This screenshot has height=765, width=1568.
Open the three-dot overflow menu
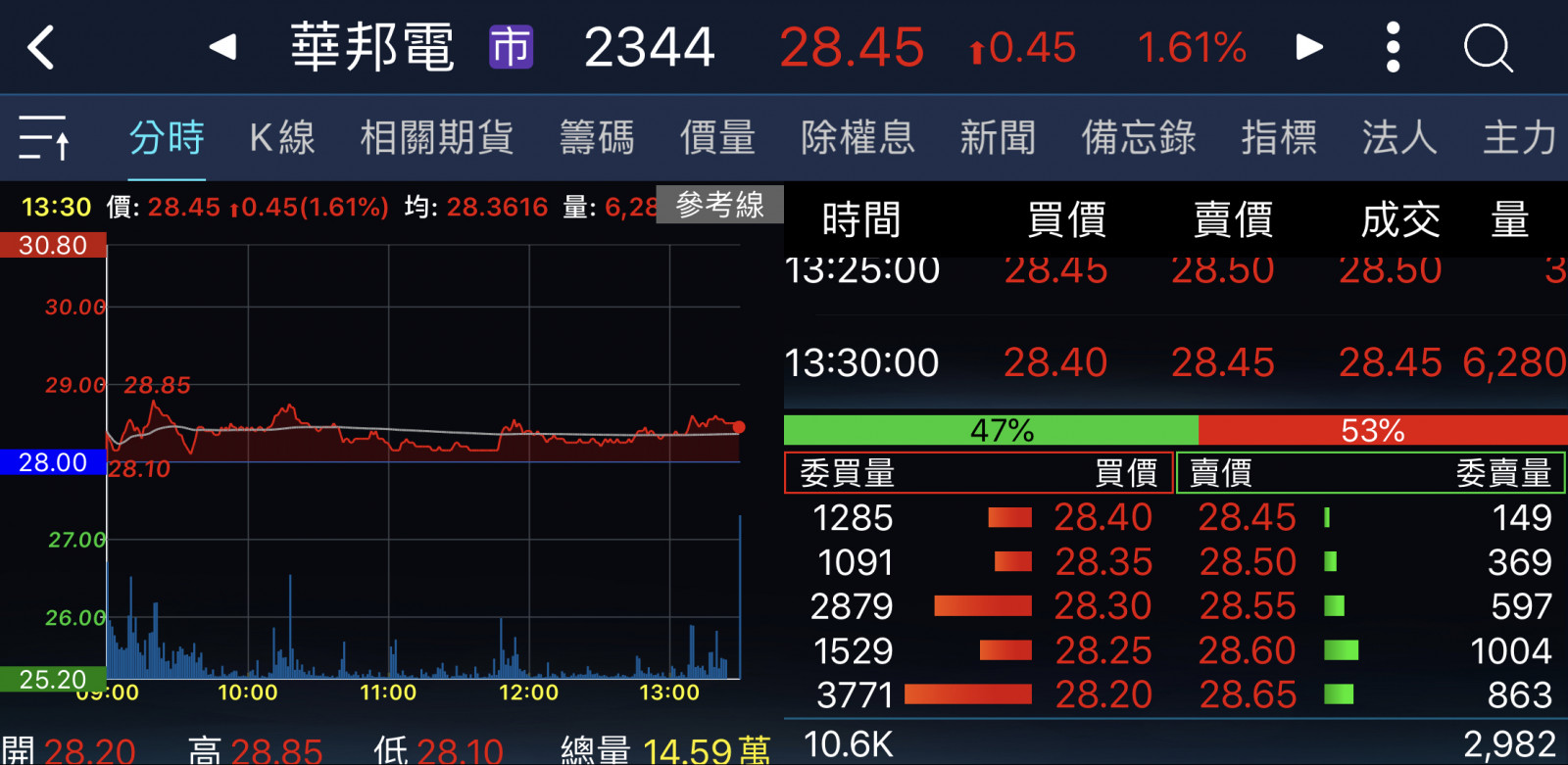(1393, 47)
